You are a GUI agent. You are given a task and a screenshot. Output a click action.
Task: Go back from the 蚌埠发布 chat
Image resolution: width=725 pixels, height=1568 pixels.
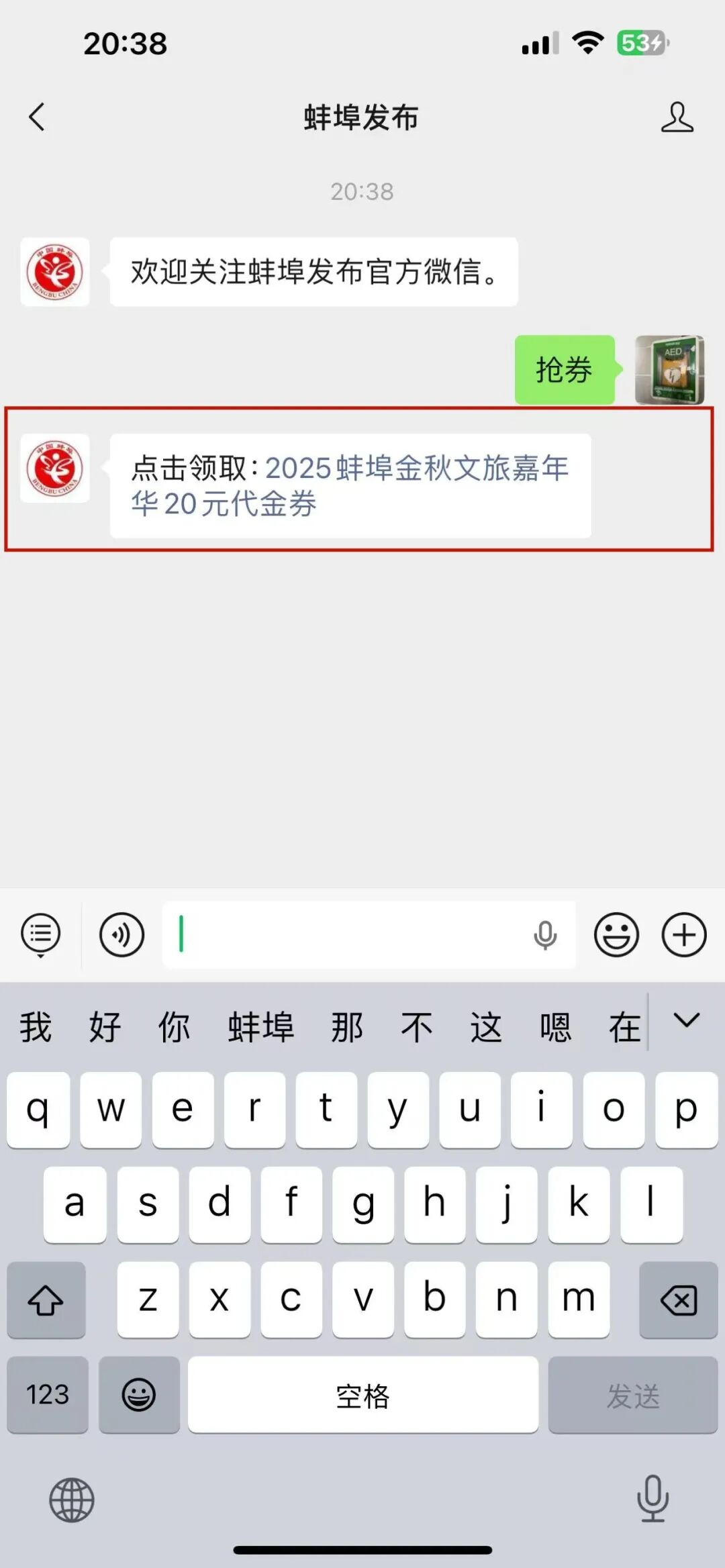[x=38, y=117]
